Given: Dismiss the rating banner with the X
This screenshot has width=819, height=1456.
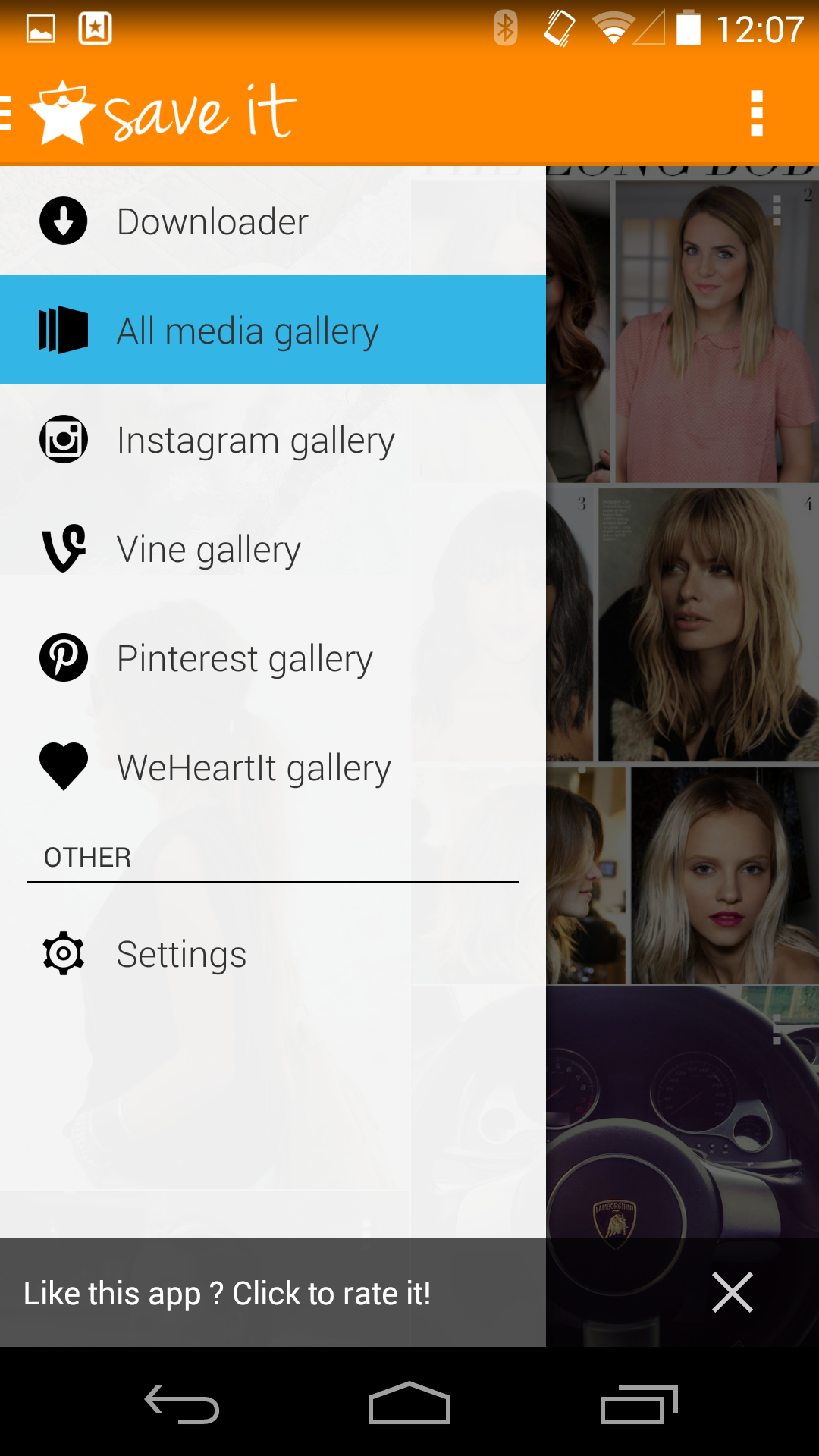Looking at the screenshot, I should (x=731, y=1293).
